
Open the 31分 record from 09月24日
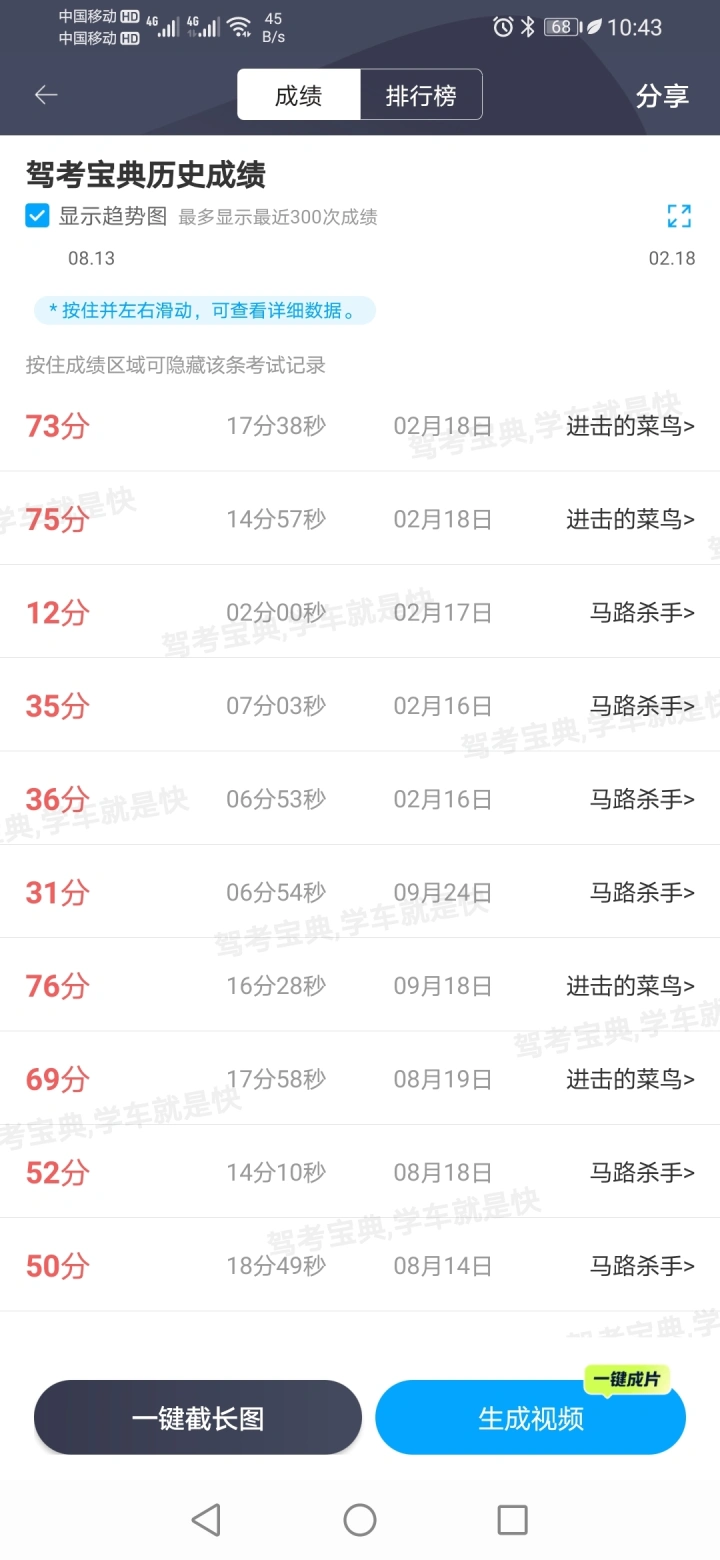(x=360, y=891)
